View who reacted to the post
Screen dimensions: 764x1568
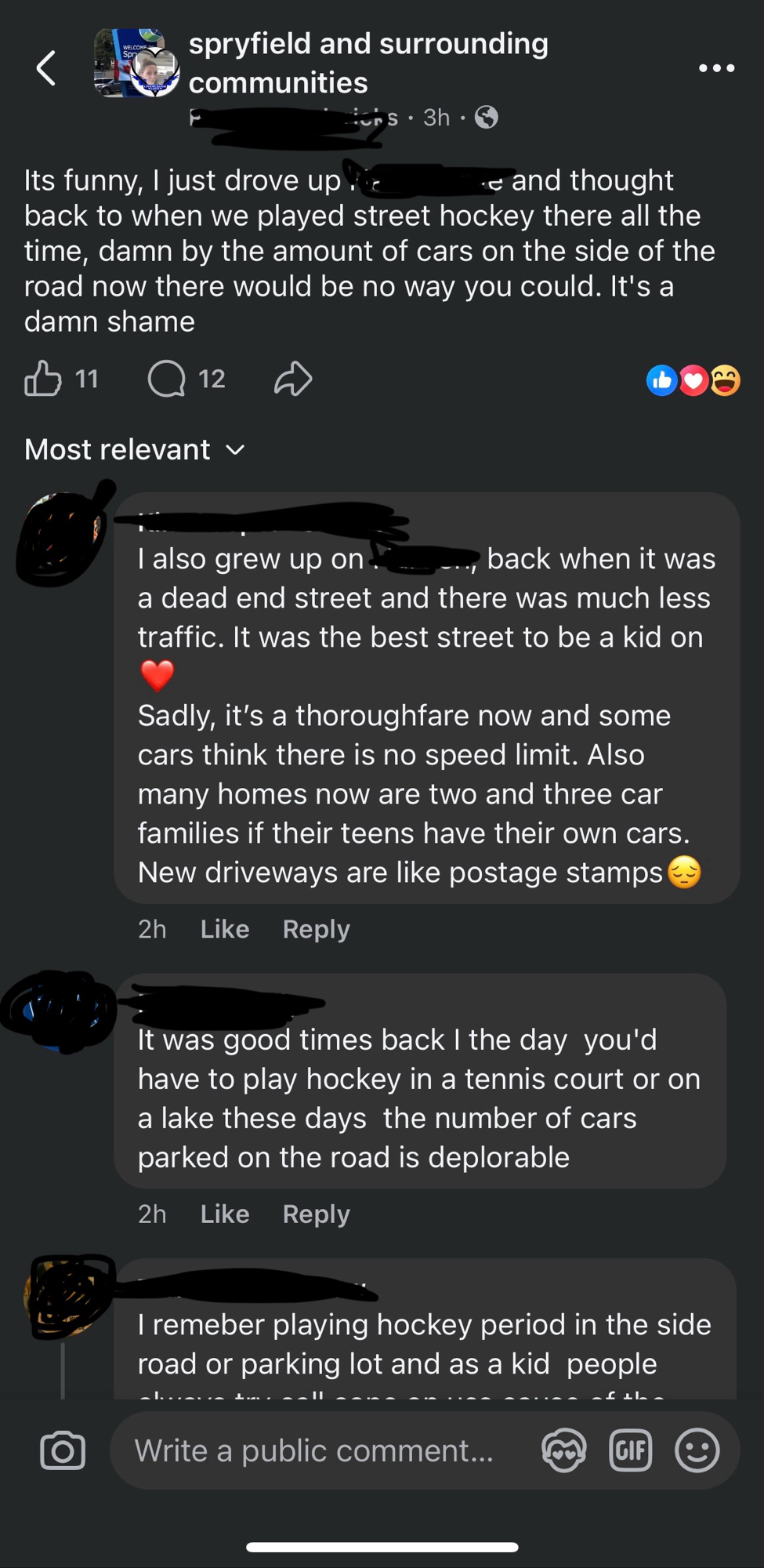tap(693, 380)
